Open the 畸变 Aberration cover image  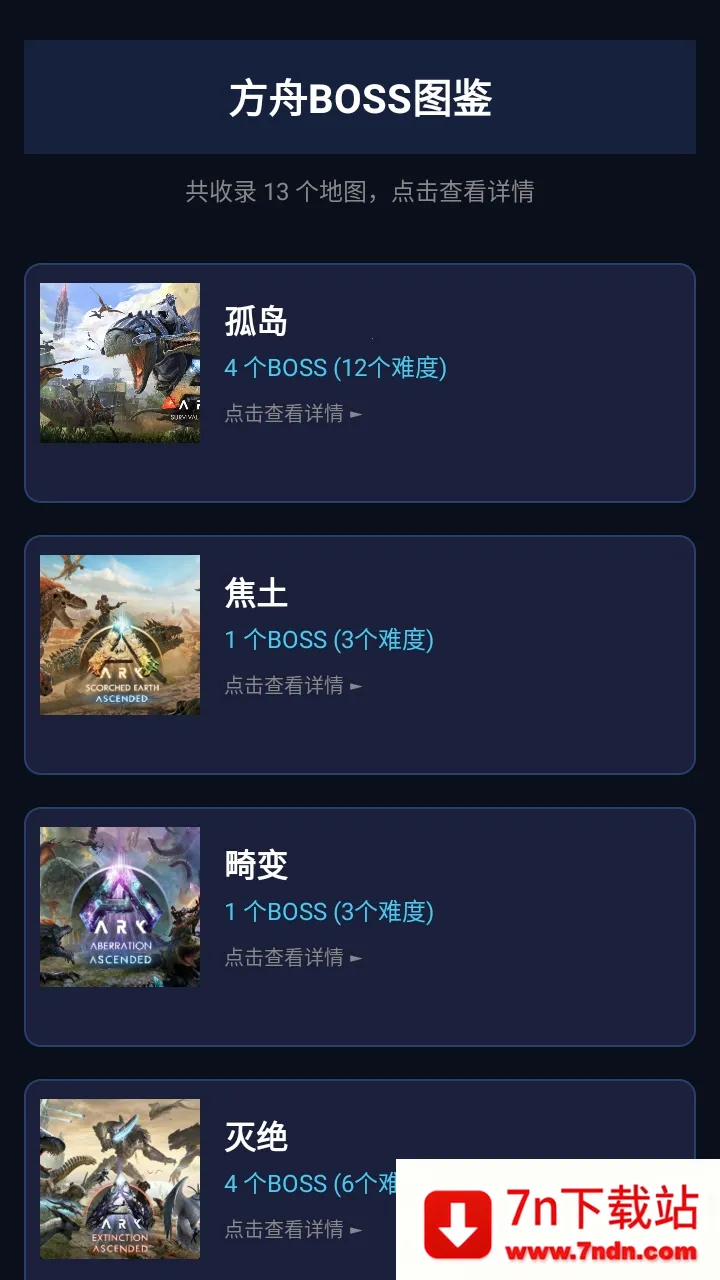(119, 906)
